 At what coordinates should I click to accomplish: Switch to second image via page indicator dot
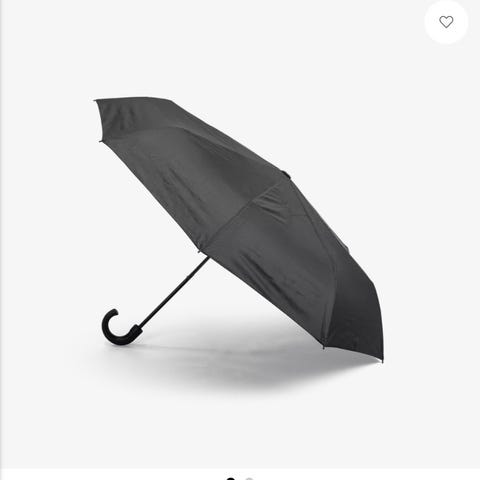249,479
